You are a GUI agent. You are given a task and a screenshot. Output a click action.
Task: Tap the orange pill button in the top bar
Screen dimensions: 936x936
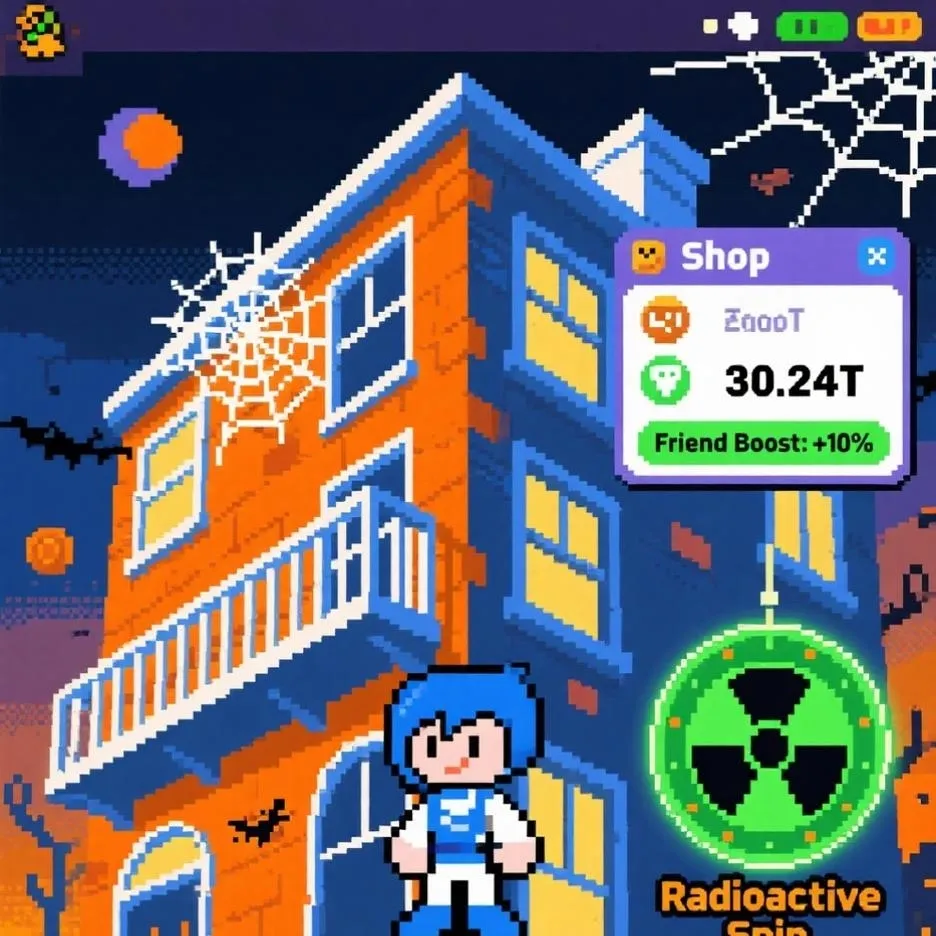click(x=888, y=27)
